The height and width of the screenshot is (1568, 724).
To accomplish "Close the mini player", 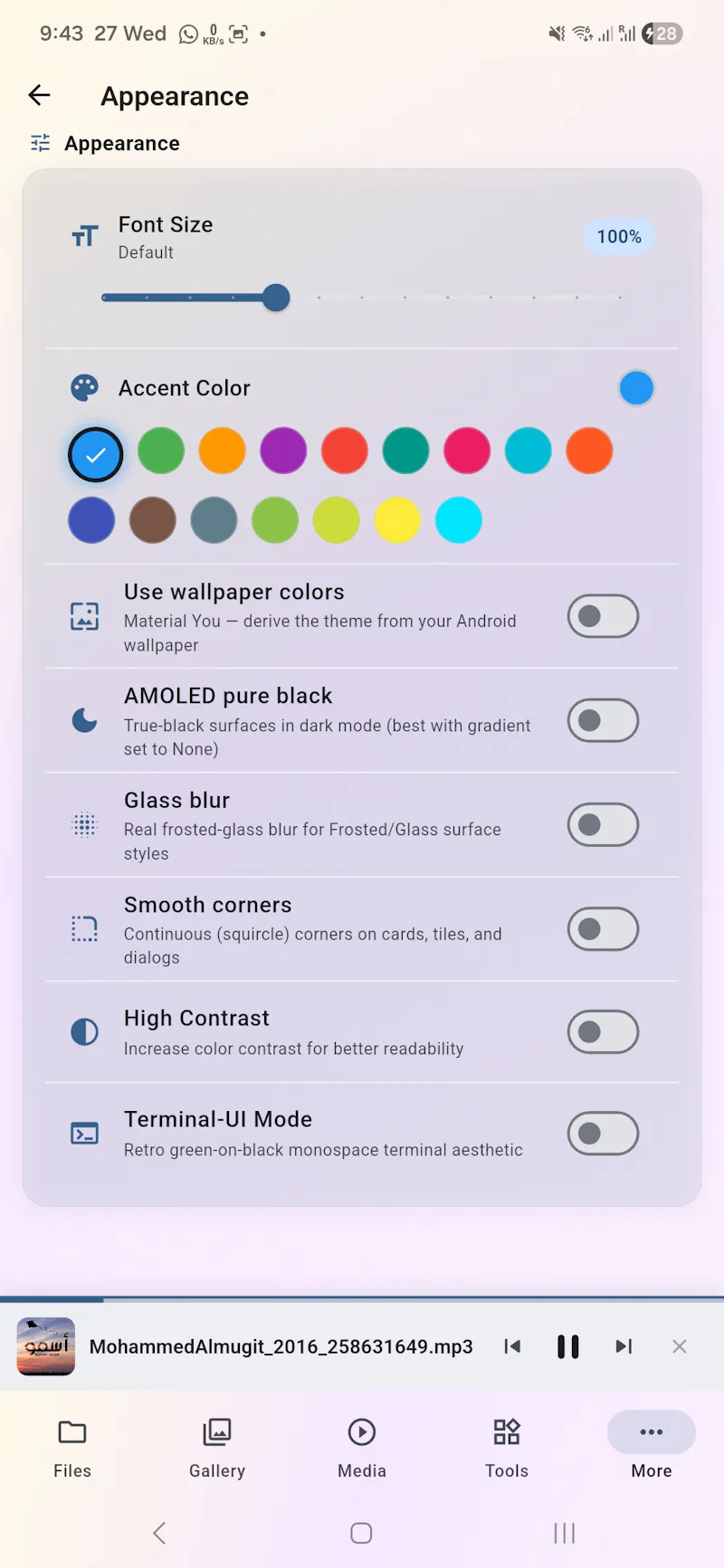I will [680, 1346].
